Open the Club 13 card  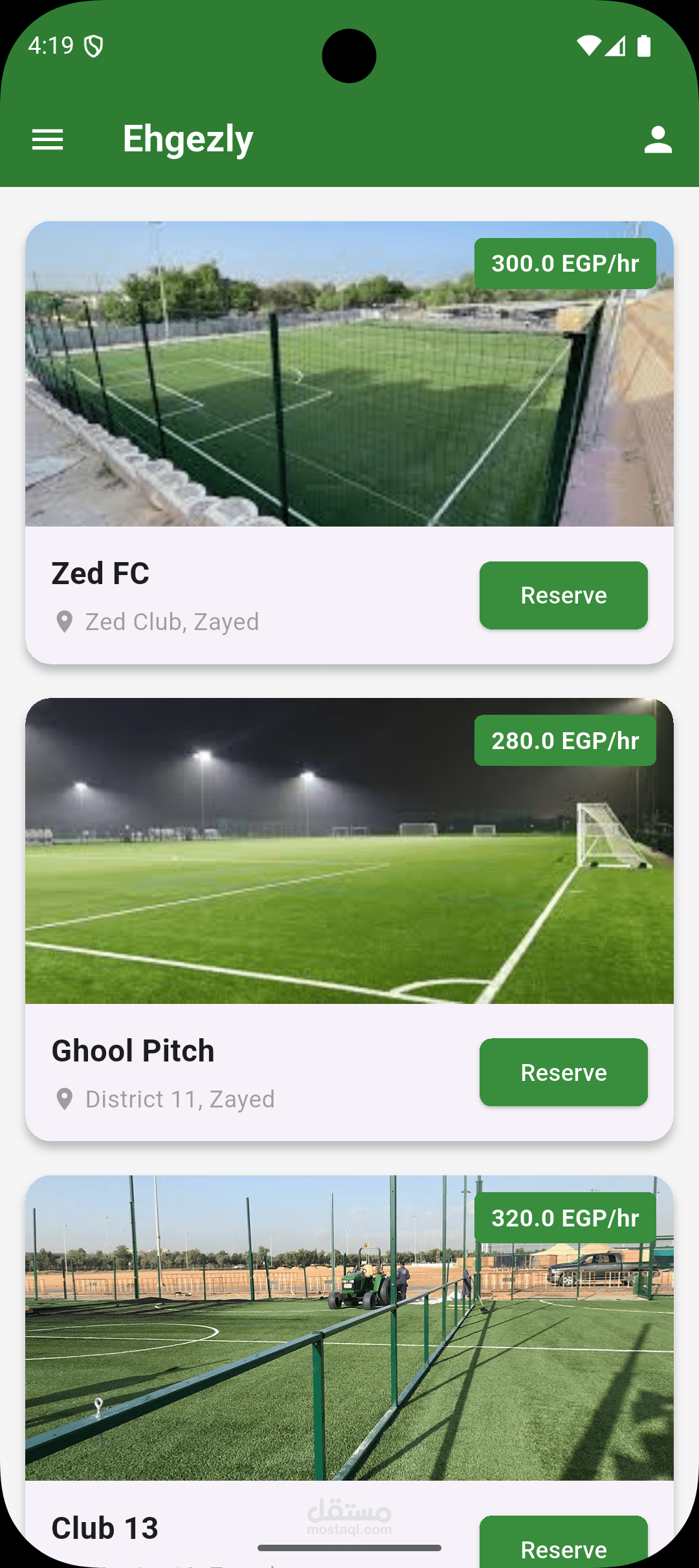[x=349, y=1371]
